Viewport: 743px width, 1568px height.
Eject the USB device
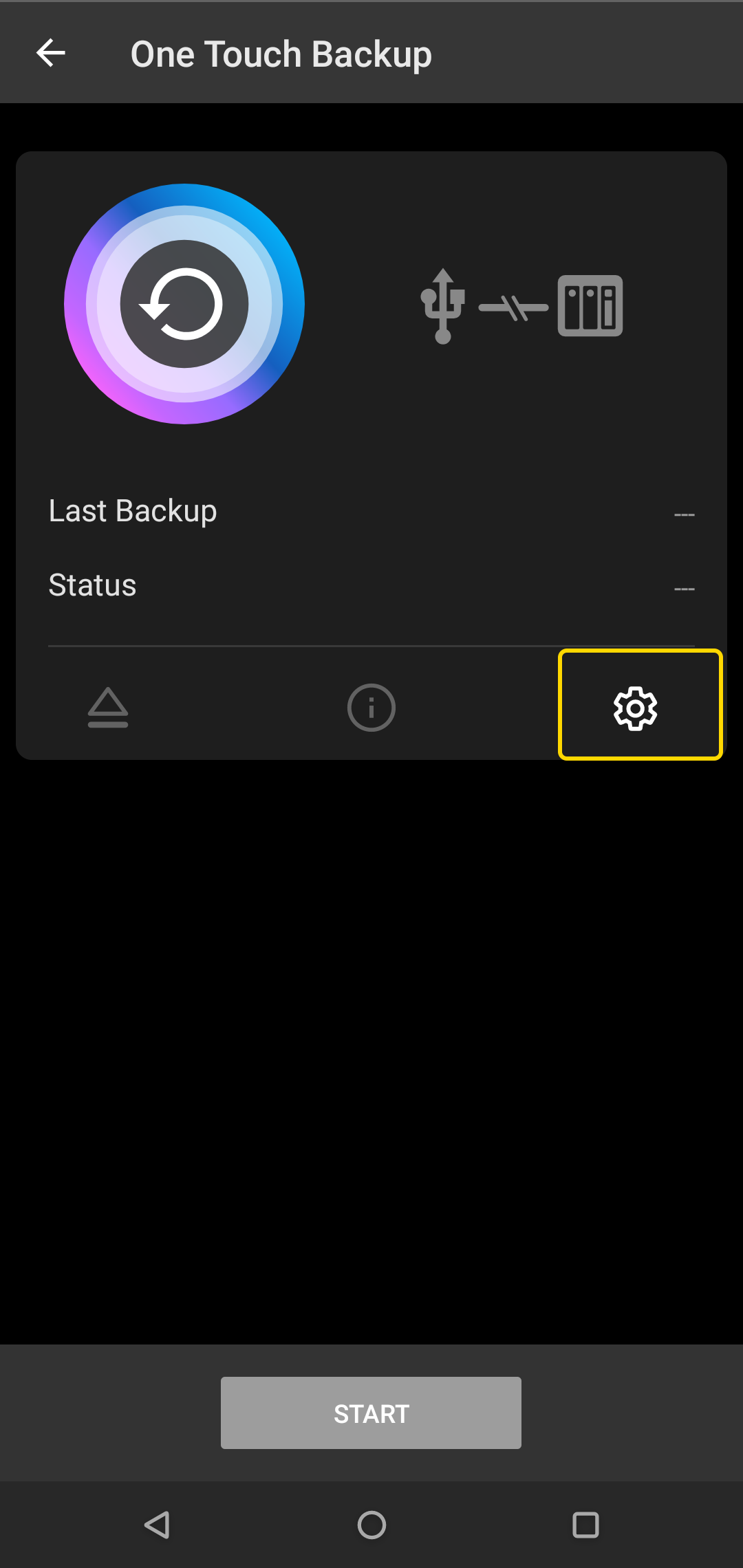click(x=108, y=708)
